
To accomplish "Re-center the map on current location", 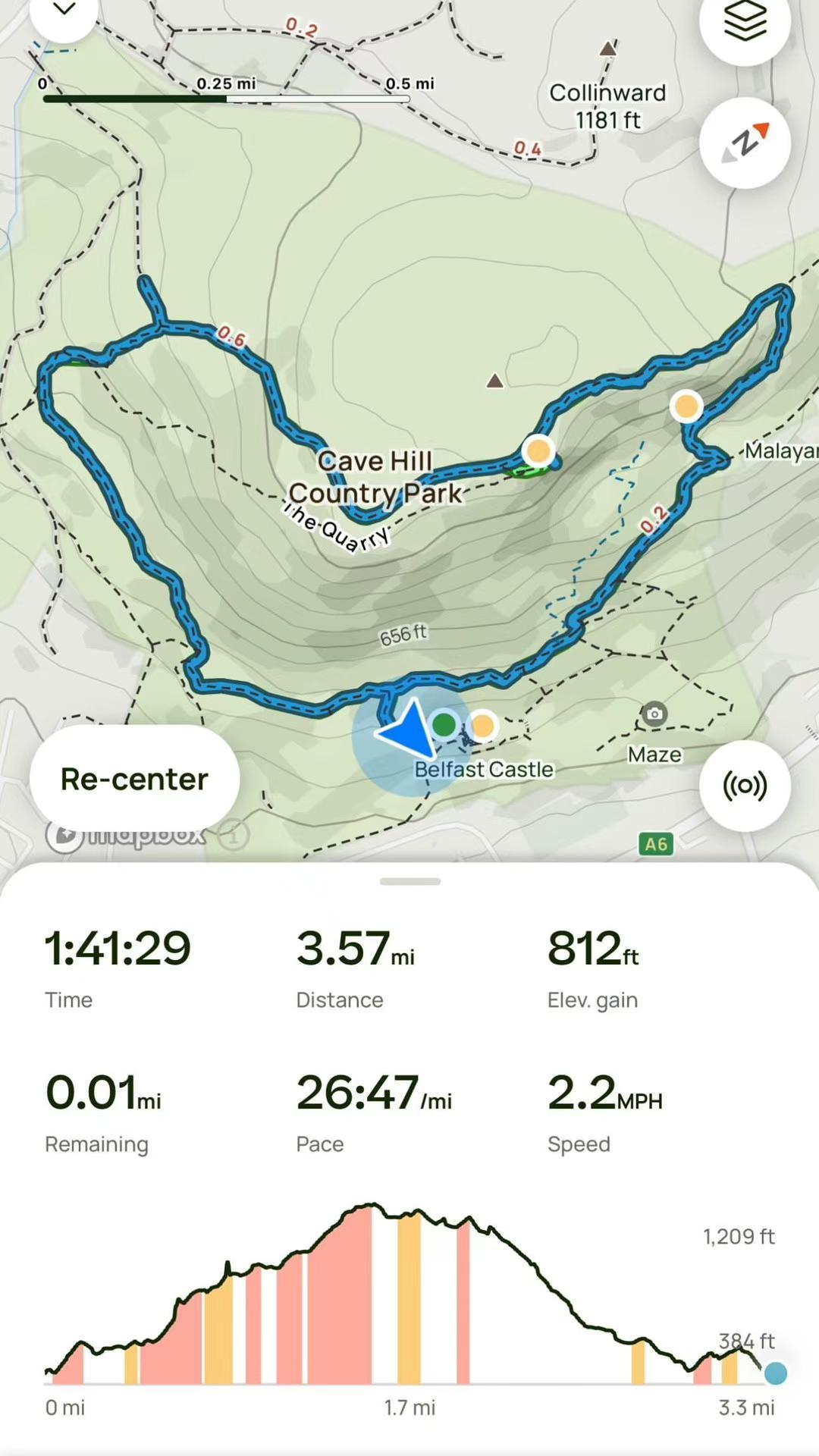I will (x=134, y=779).
